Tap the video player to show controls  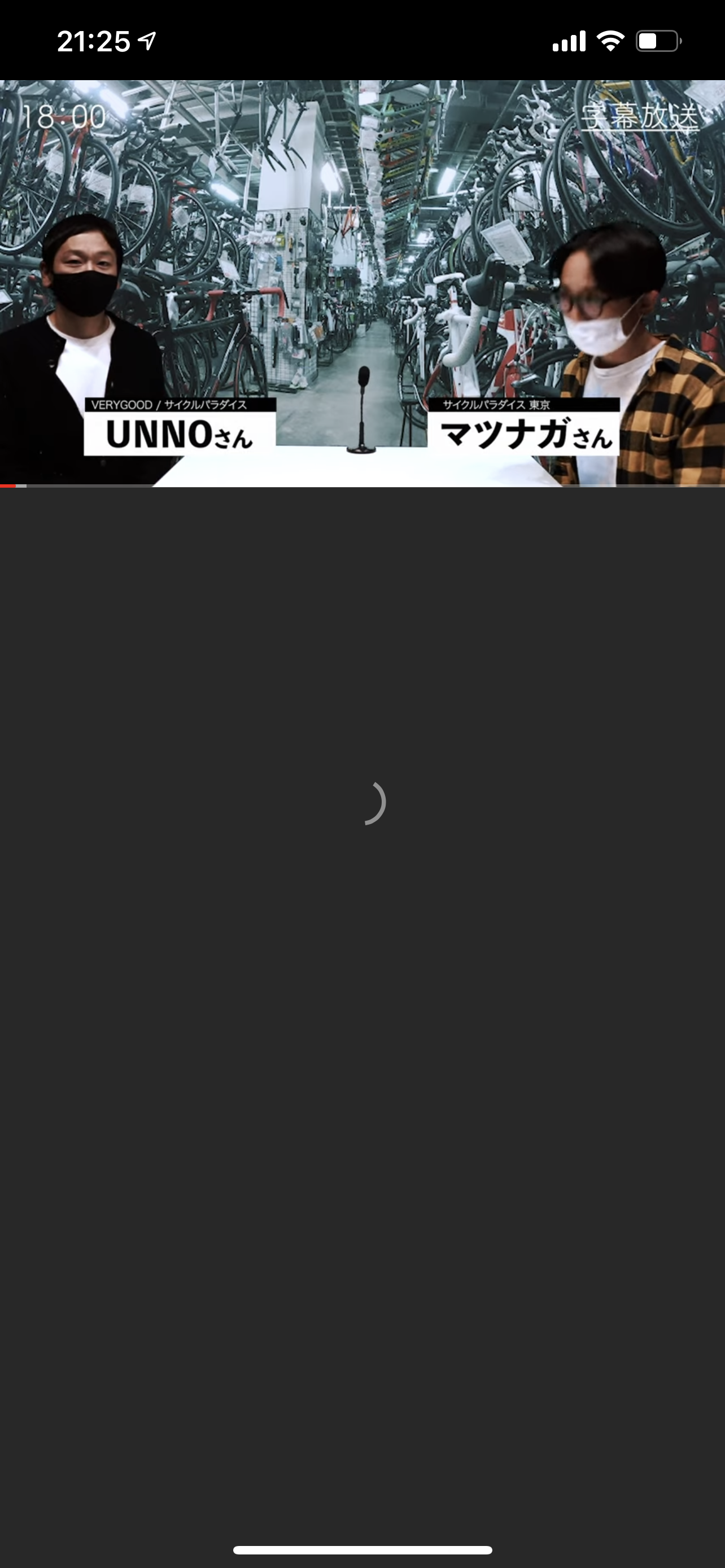pyautogui.click(x=362, y=283)
